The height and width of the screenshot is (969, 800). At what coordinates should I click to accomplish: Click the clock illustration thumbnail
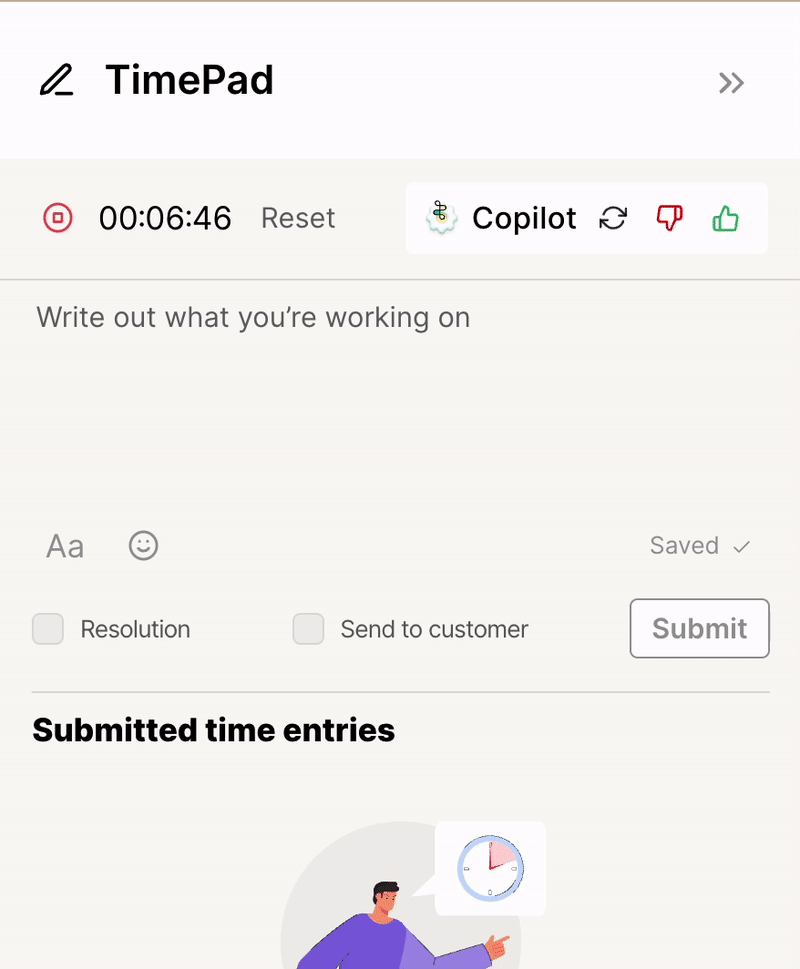(x=489, y=868)
